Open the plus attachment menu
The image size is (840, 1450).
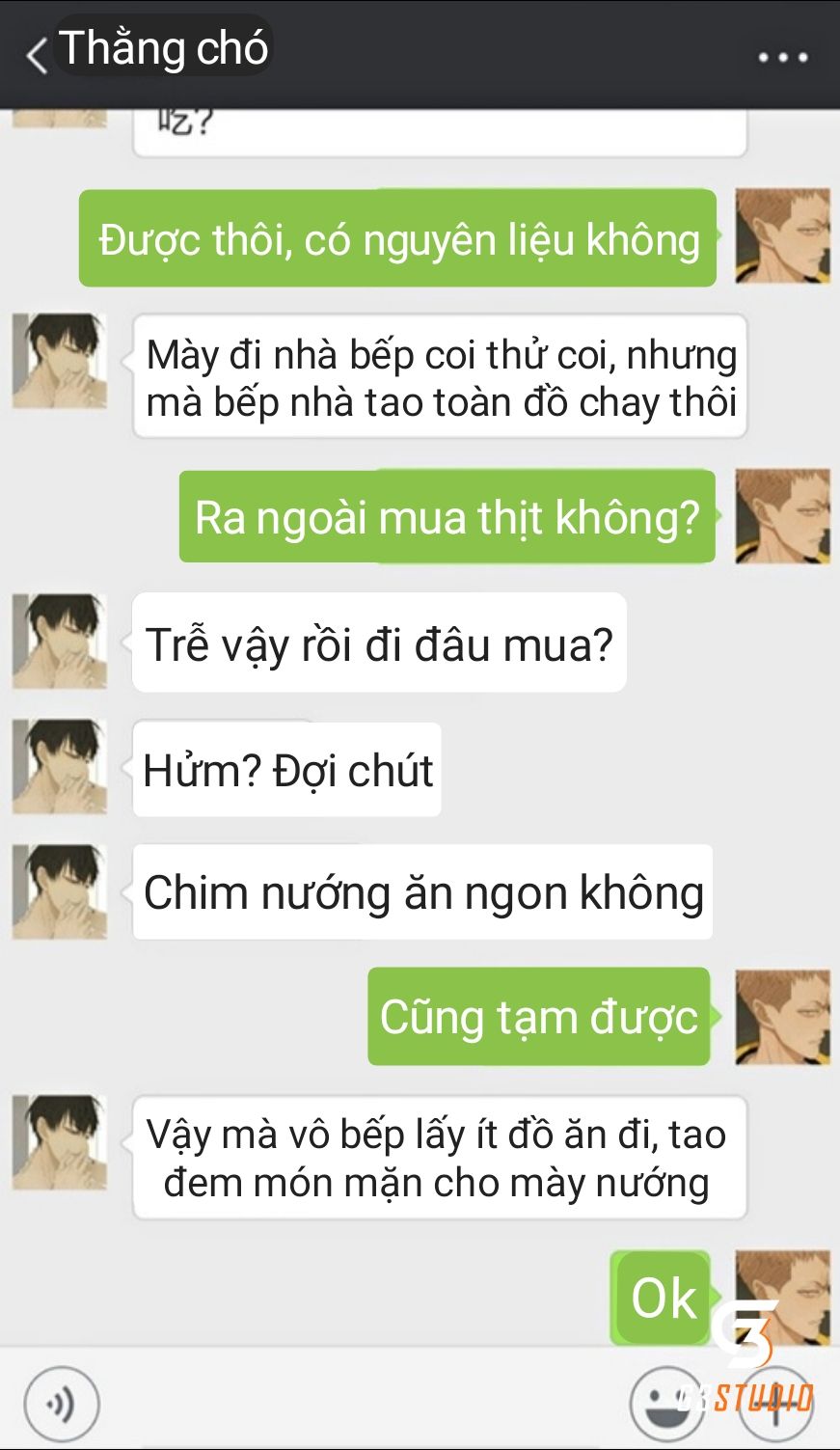point(777,1402)
